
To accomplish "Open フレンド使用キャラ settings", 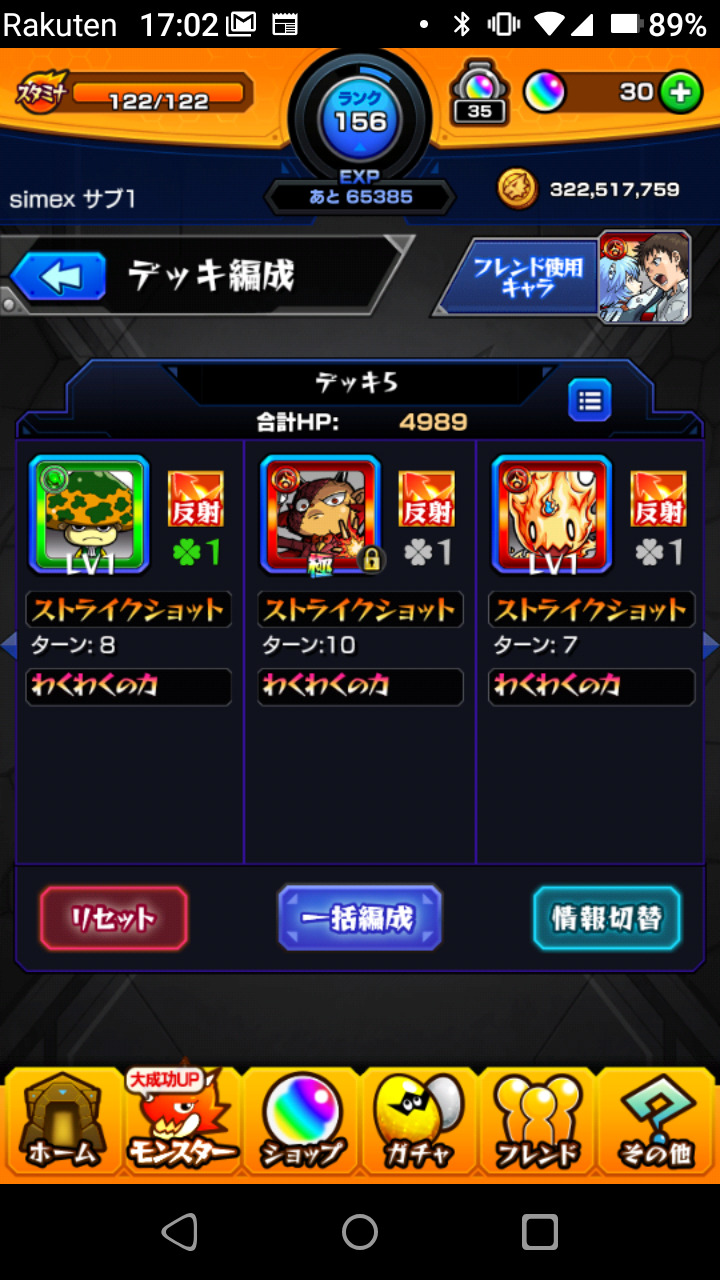I will point(564,277).
